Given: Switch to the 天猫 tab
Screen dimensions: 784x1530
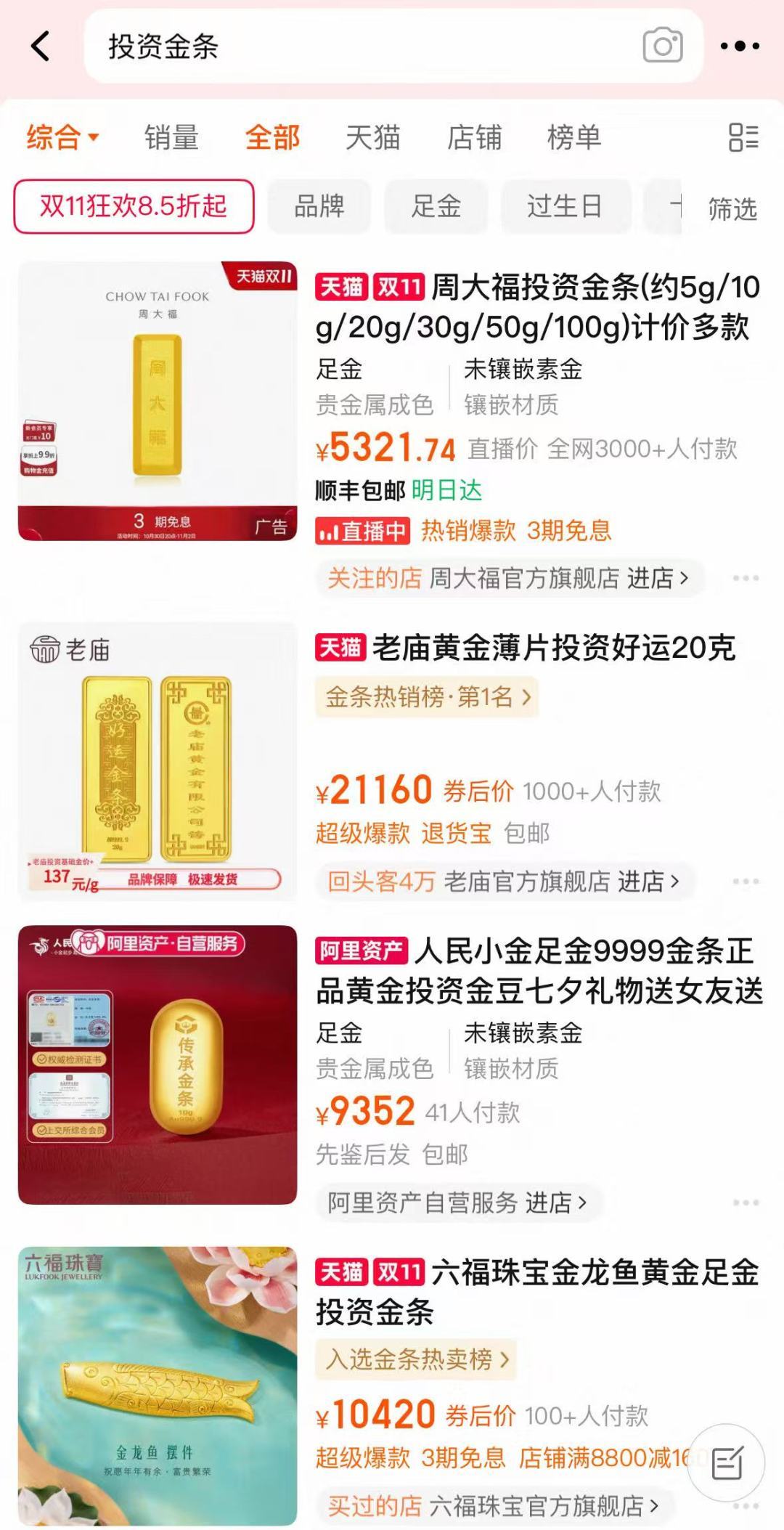Looking at the screenshot, I should 372,137.
